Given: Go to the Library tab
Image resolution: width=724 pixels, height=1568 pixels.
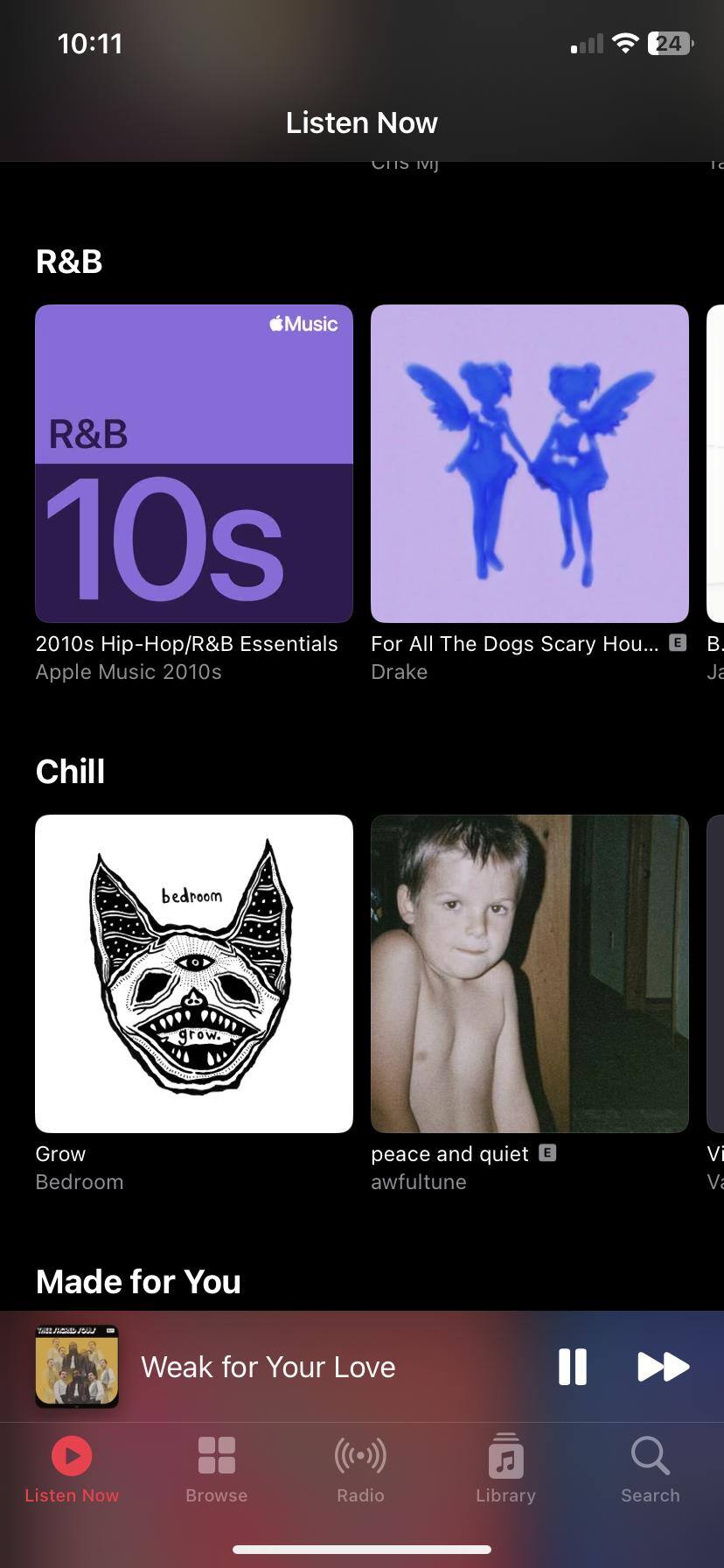Looking at the screenshot, I should coord(505,1468).
